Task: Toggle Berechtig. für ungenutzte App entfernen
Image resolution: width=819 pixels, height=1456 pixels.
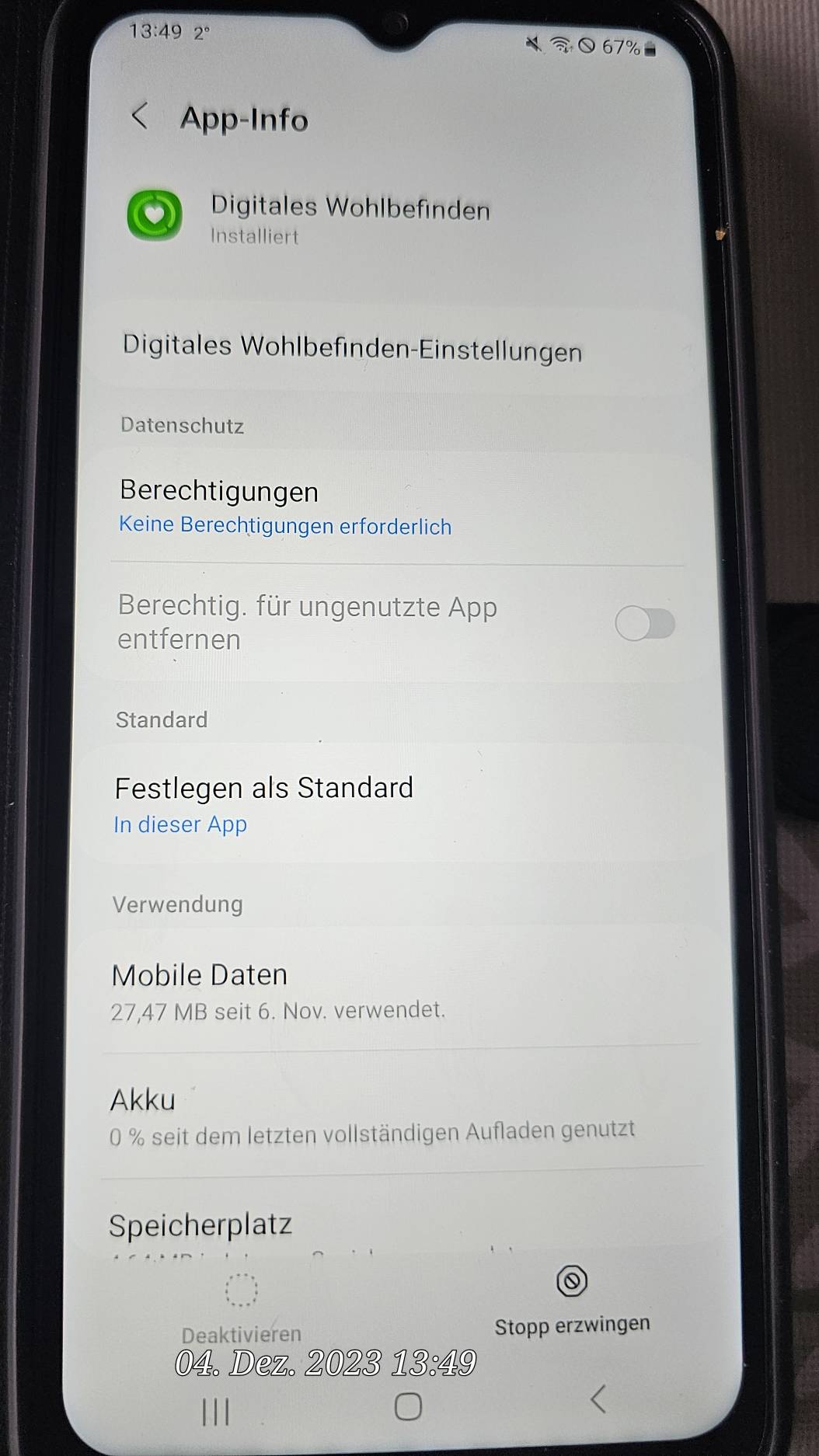Action: (x=644, y=623)
